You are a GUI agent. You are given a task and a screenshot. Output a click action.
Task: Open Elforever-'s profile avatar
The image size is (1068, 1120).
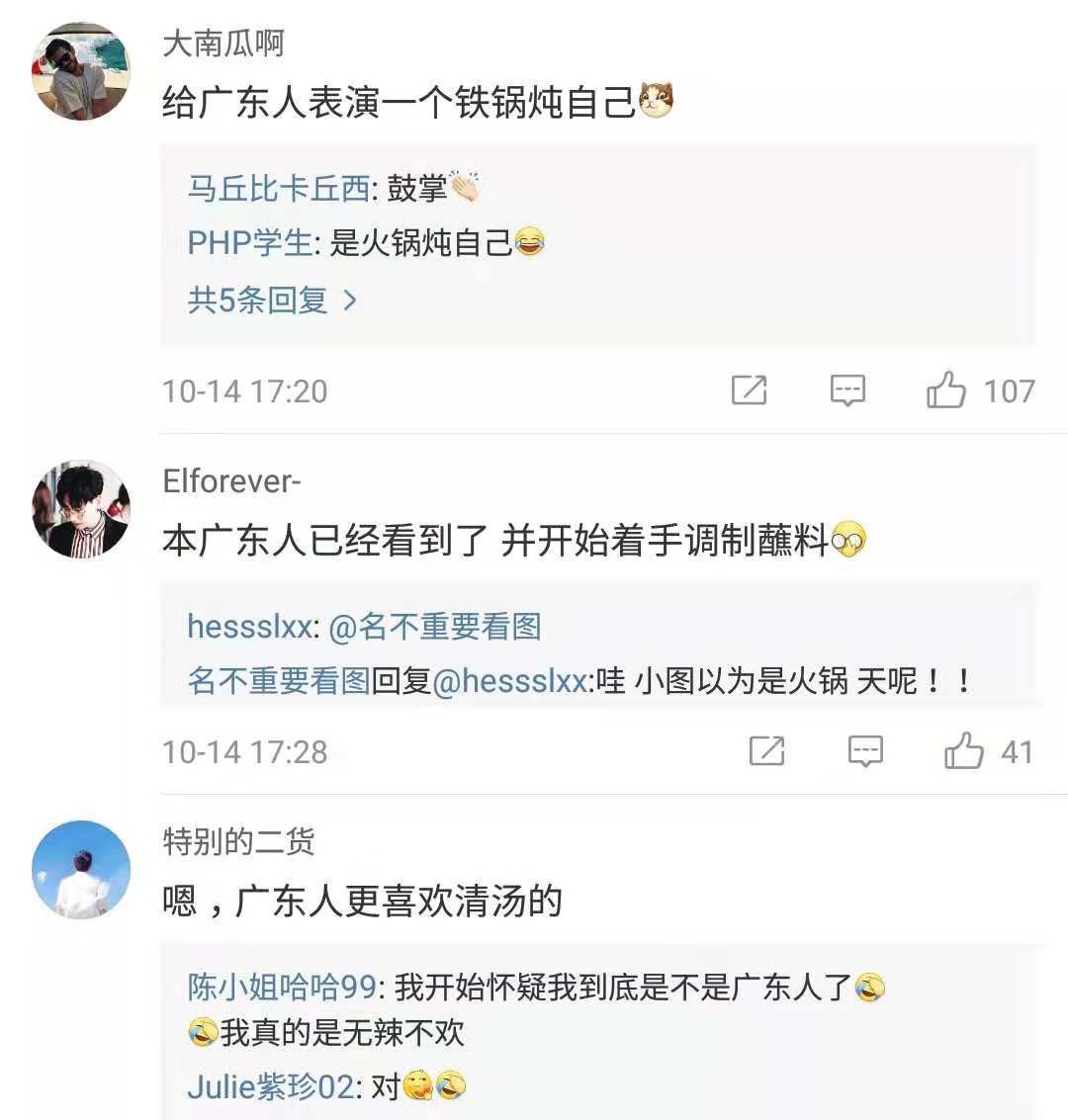click(x=80, y=508)
